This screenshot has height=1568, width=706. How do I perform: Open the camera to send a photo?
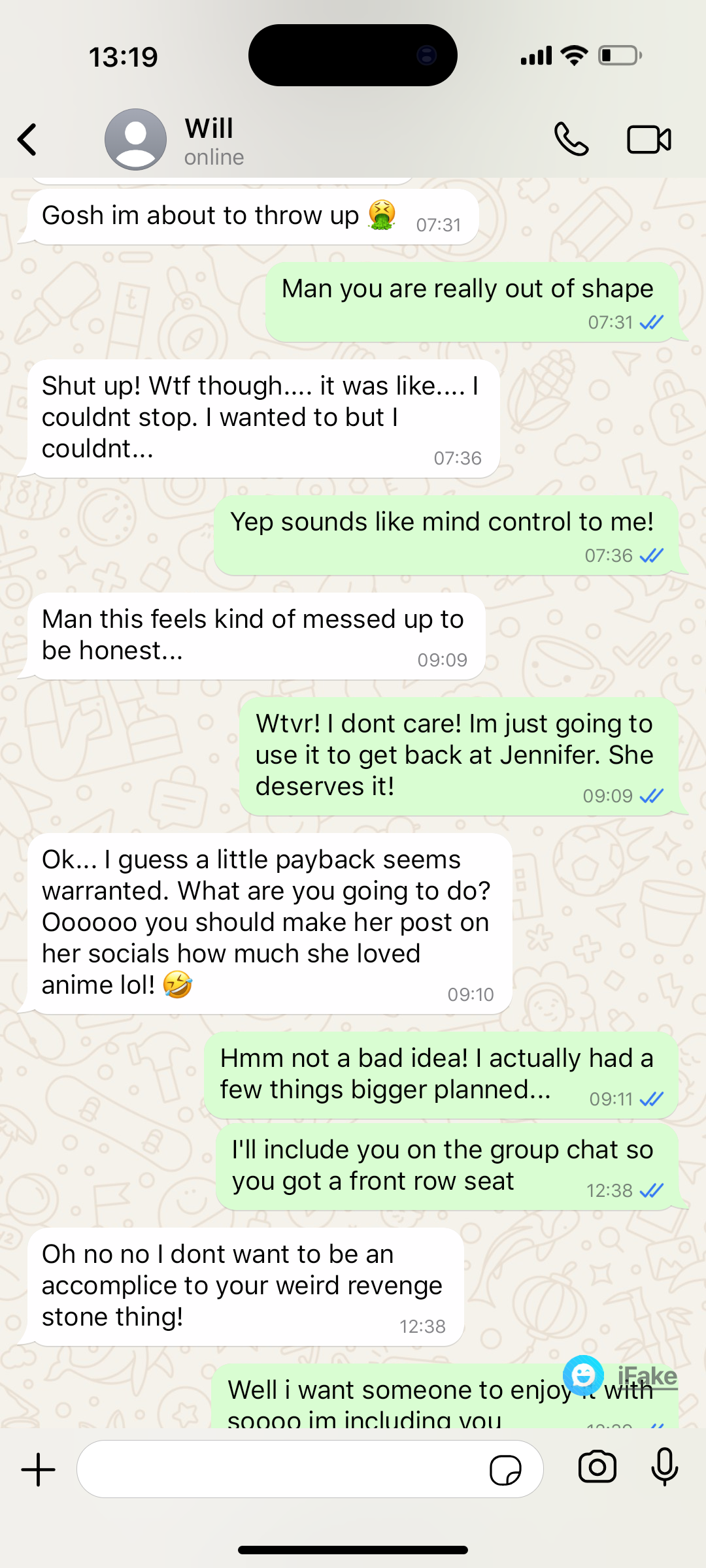point(597,1467)
